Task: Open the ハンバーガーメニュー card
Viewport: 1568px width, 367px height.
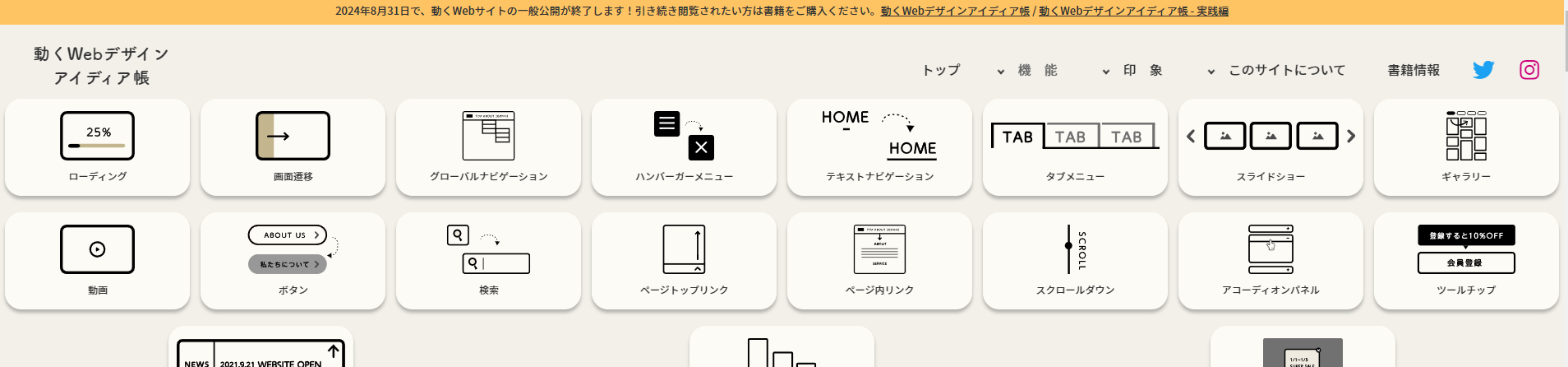Action: pos(684,147)
